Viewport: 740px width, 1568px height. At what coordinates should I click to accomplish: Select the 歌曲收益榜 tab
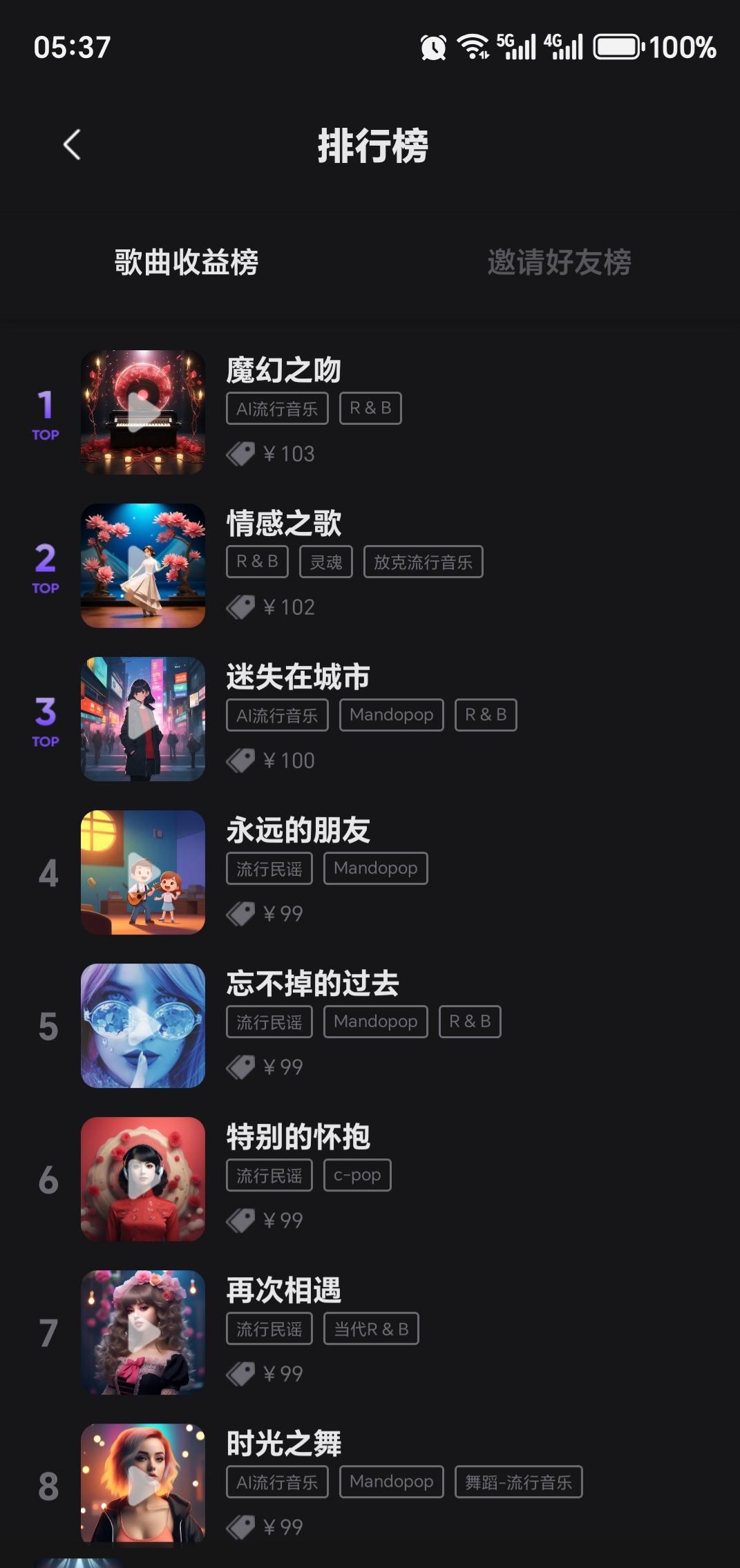coord(186,262)
